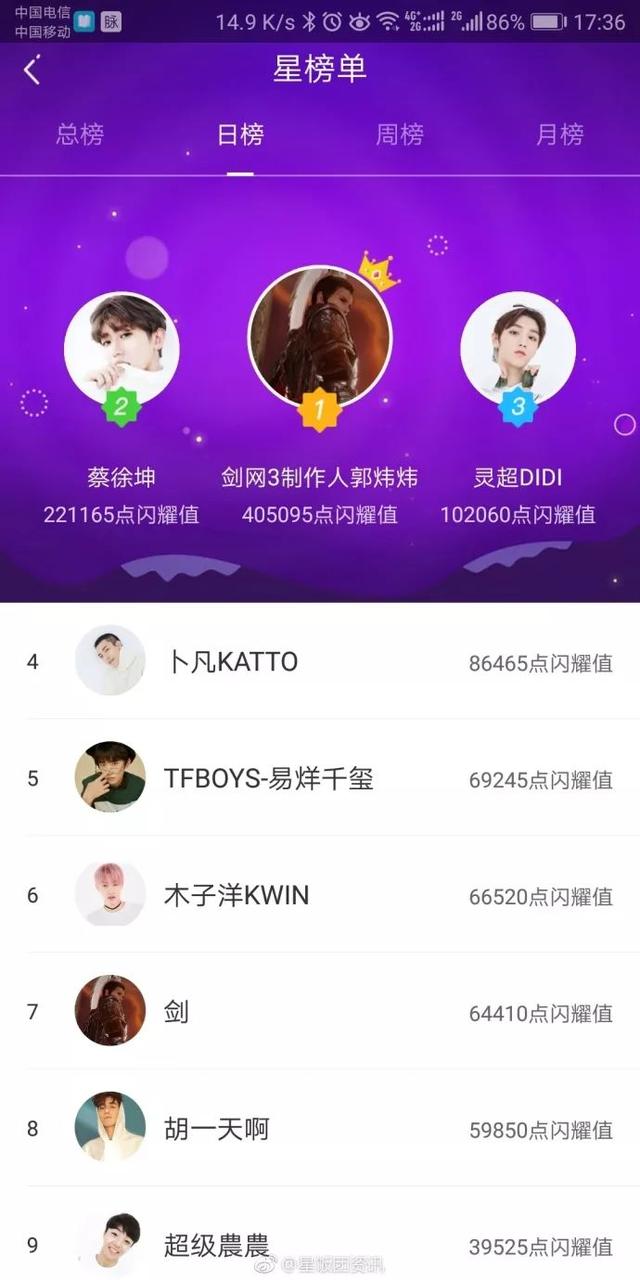Go back using the arrow icon

tap(33, 70)
